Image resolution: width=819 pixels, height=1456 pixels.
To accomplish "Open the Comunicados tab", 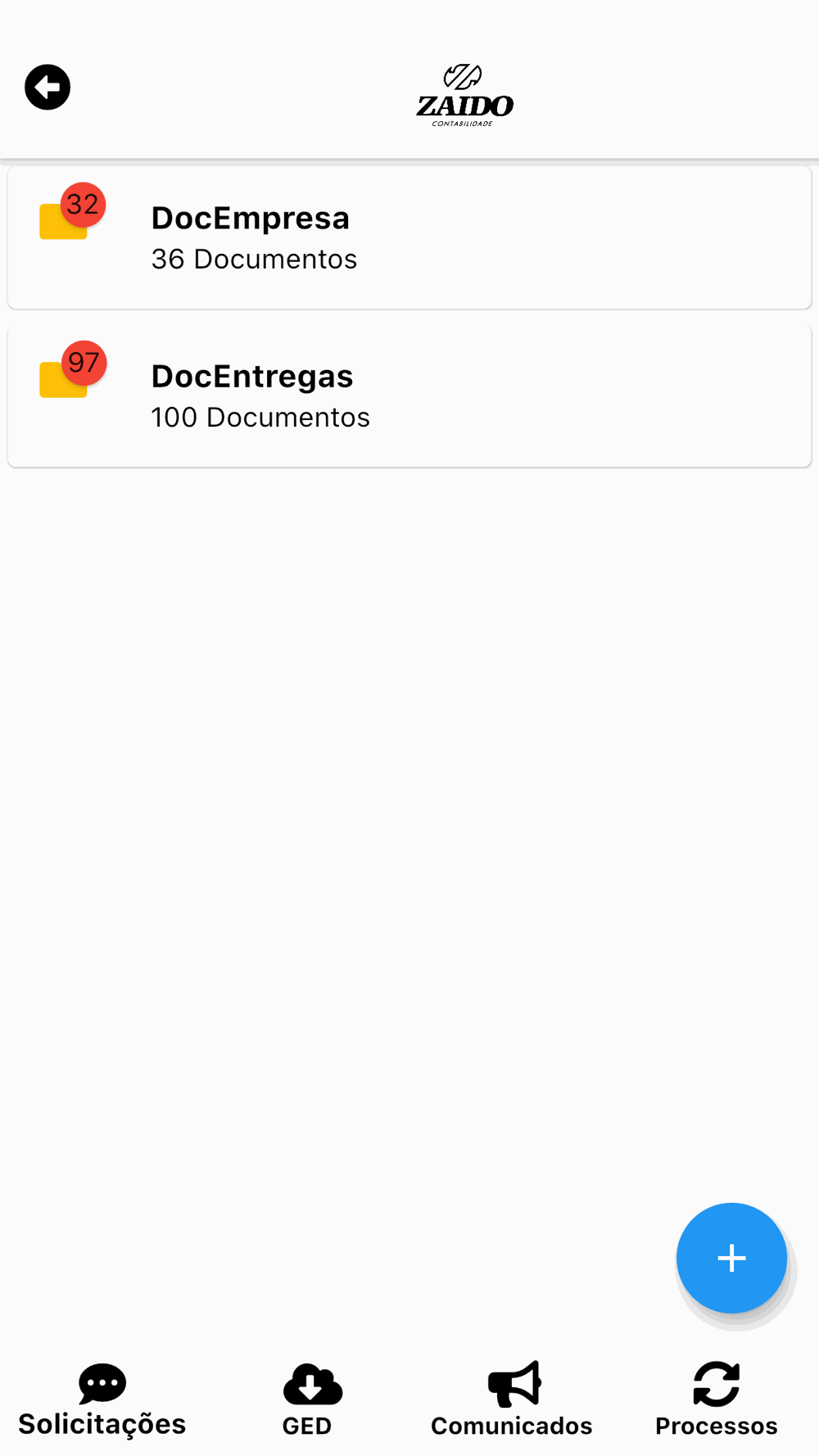I will click(x=512, y=1400).
